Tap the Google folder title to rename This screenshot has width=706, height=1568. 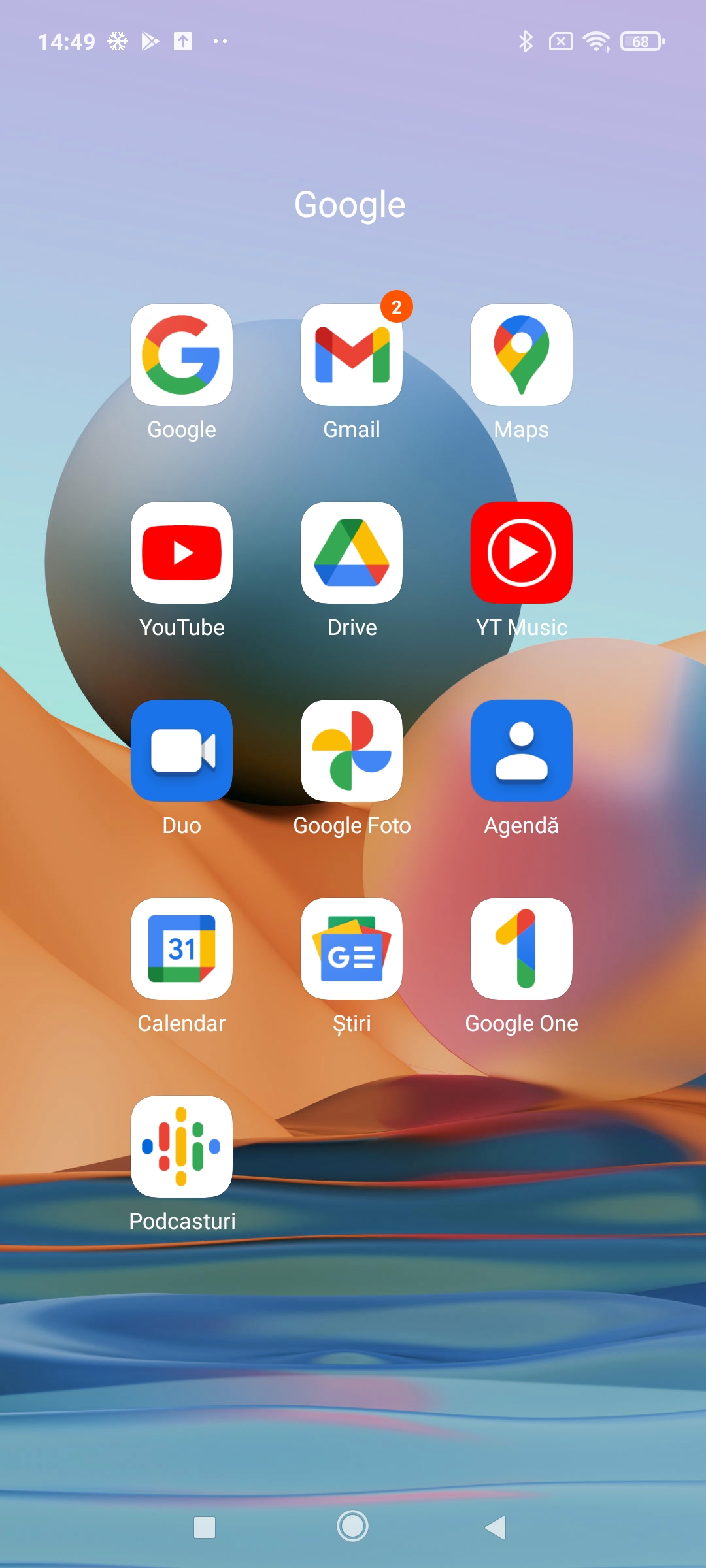(x=350, y=205)
